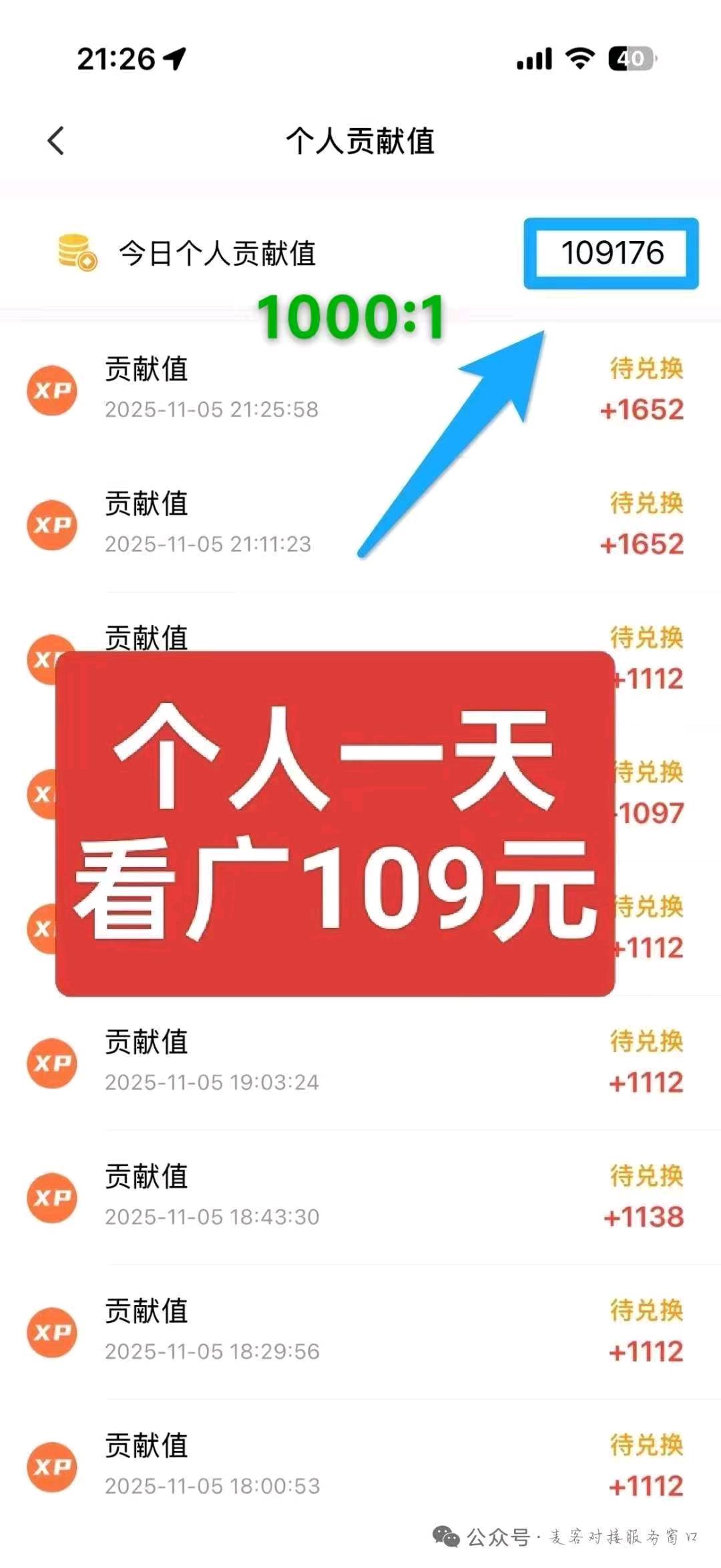Tap the location arrow next to the clock
The width and height of the screenshot is (721, 1568).
click(x=173, y=57)
